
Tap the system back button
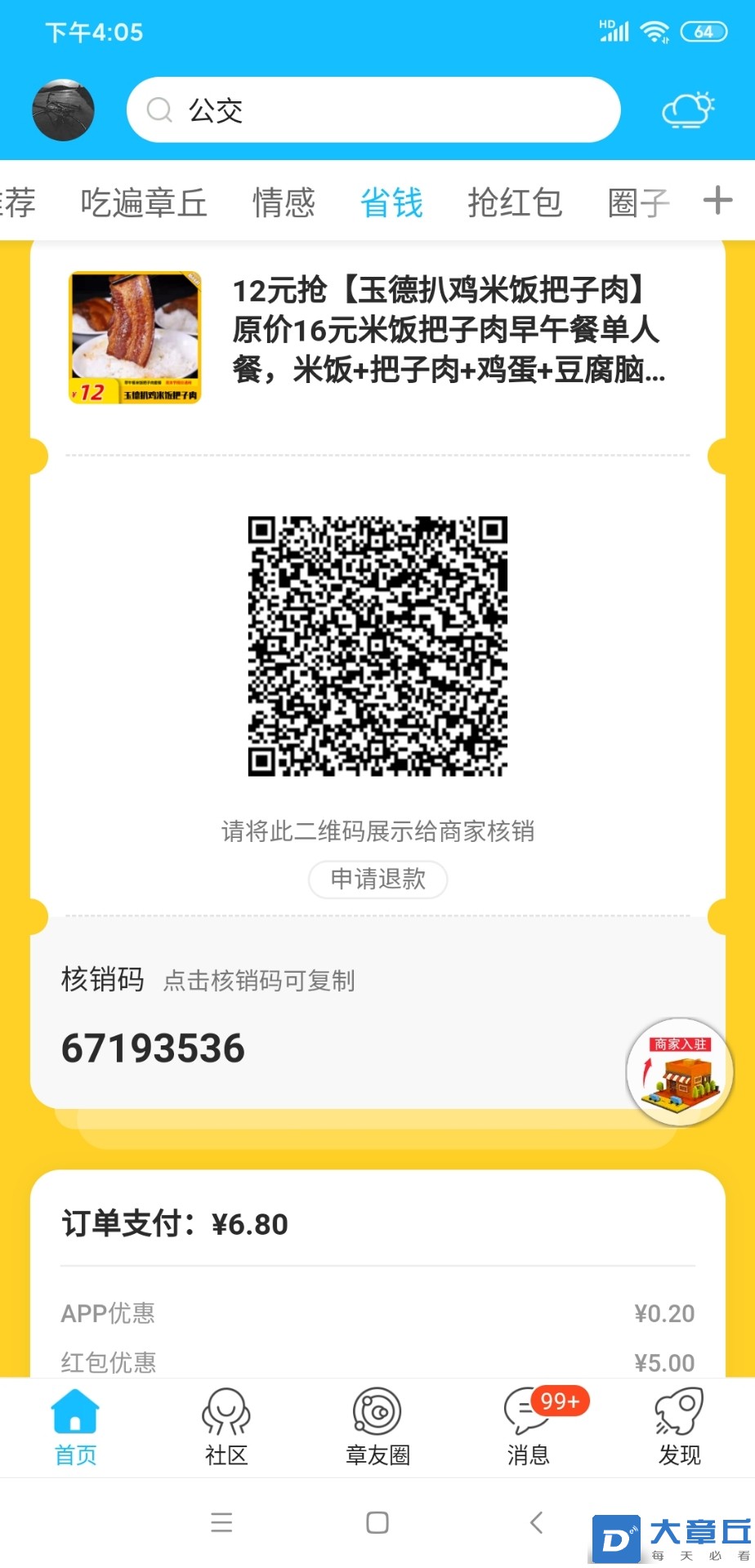pos(536,1522)
